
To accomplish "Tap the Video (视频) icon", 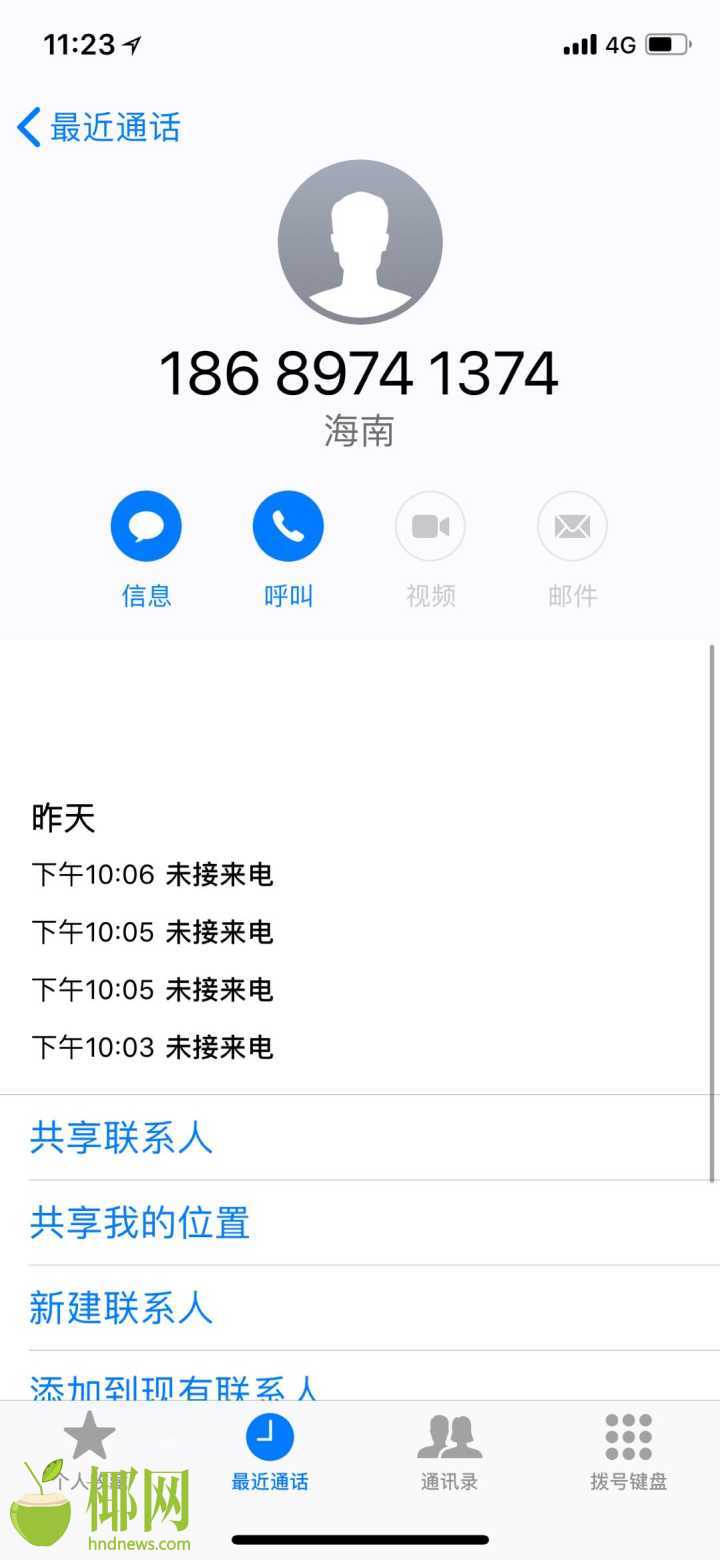I will [x=430, y=525].
